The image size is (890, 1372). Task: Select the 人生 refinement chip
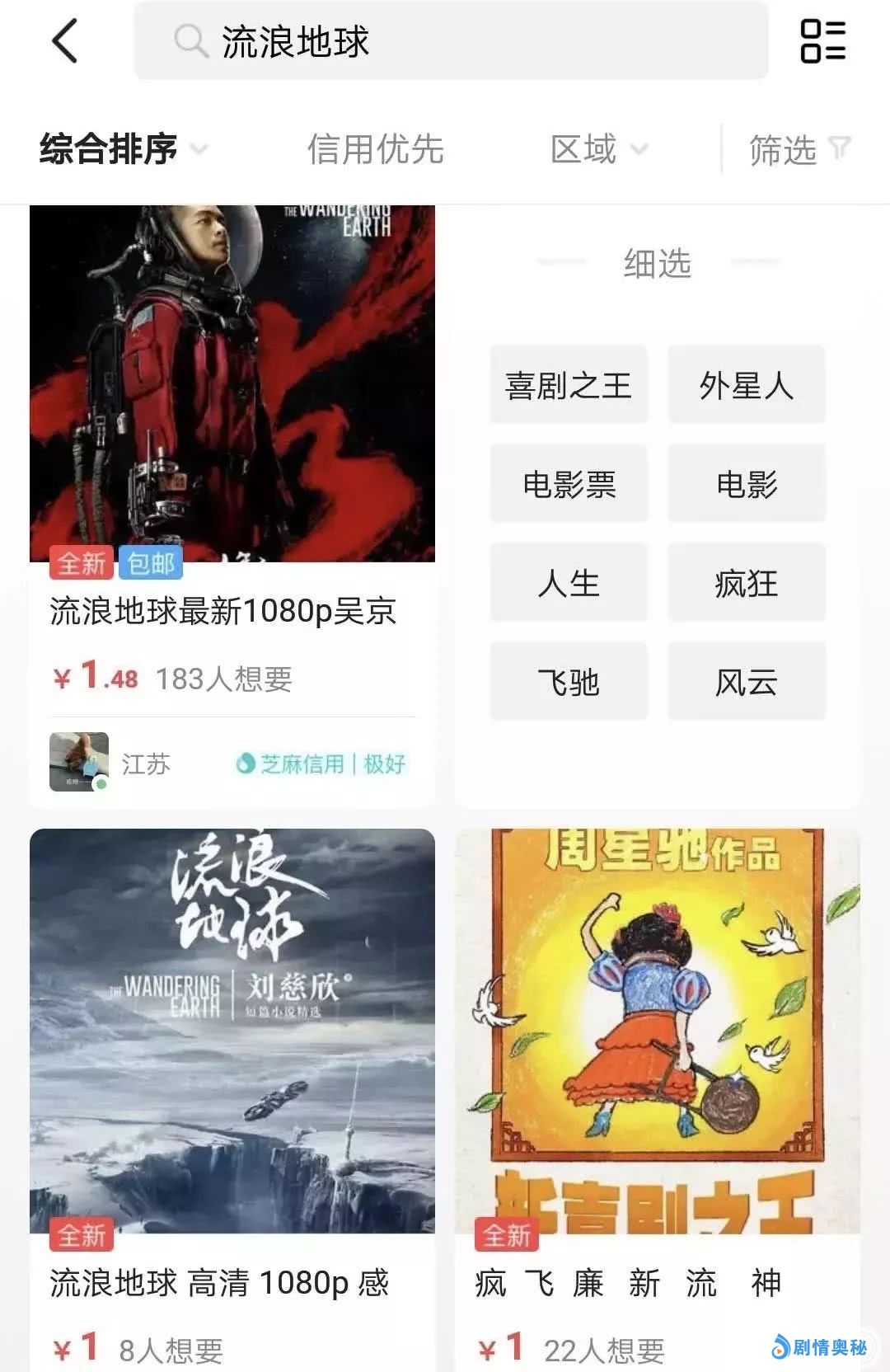click(569, 583)
